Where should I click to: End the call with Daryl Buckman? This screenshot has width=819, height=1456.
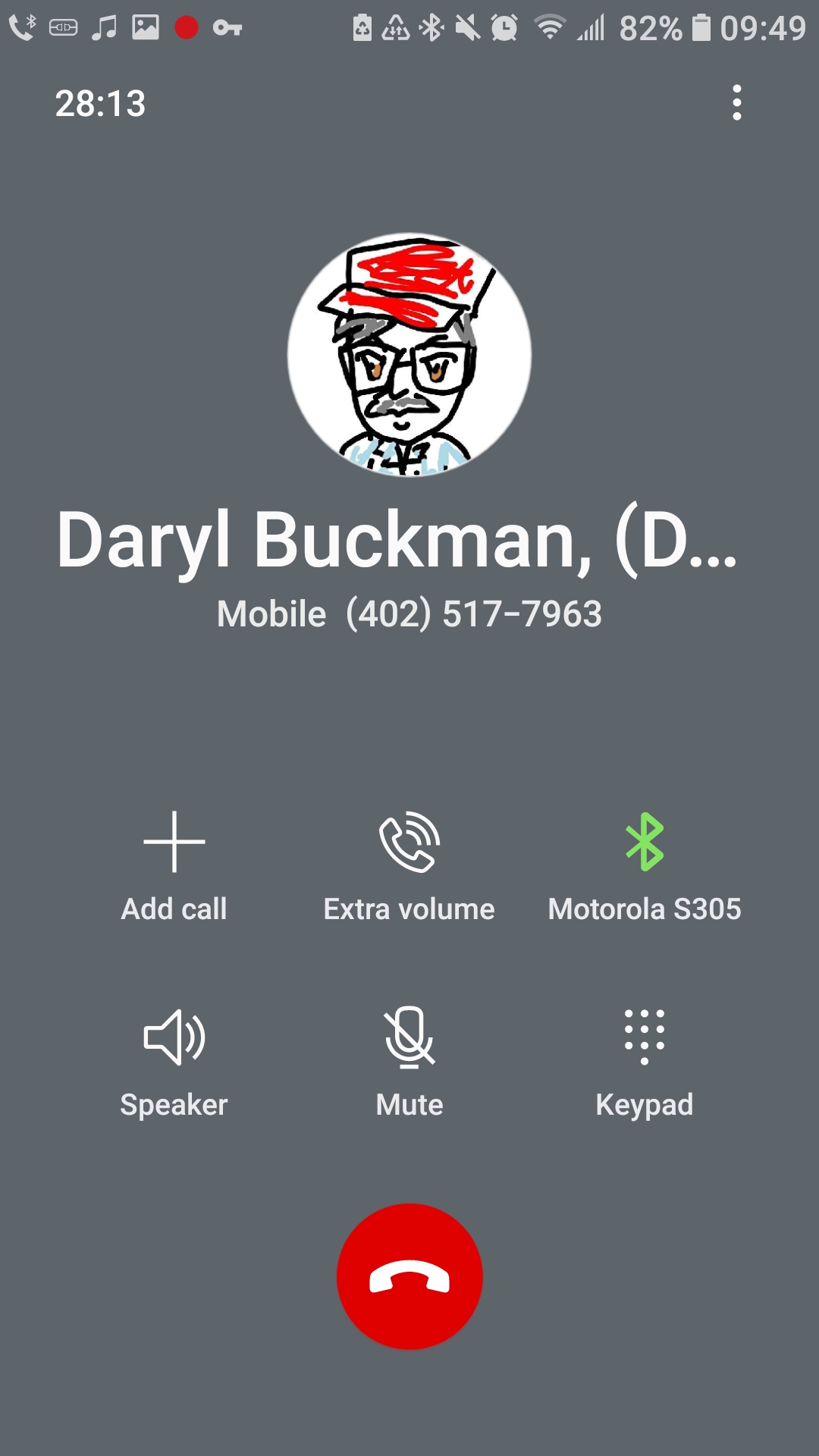(409, 1276)
